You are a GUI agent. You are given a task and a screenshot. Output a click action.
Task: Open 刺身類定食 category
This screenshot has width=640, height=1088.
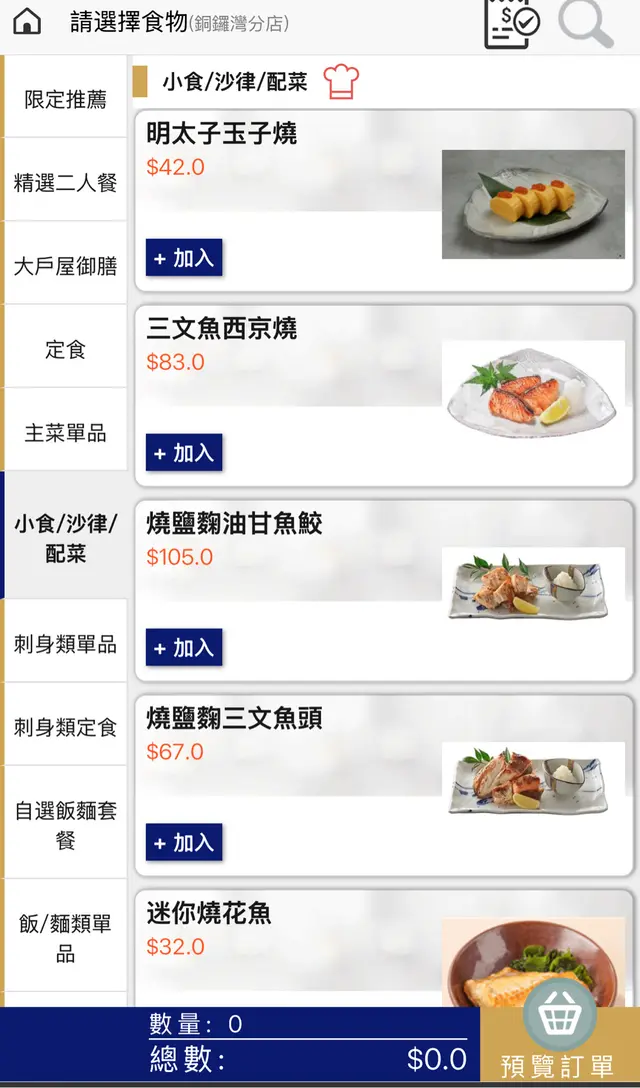[x=65, y=727]
